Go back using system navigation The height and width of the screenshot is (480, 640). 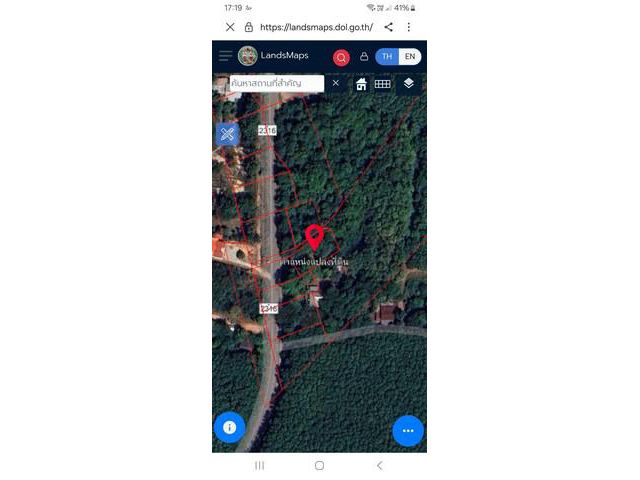click(x=379, y=466)
